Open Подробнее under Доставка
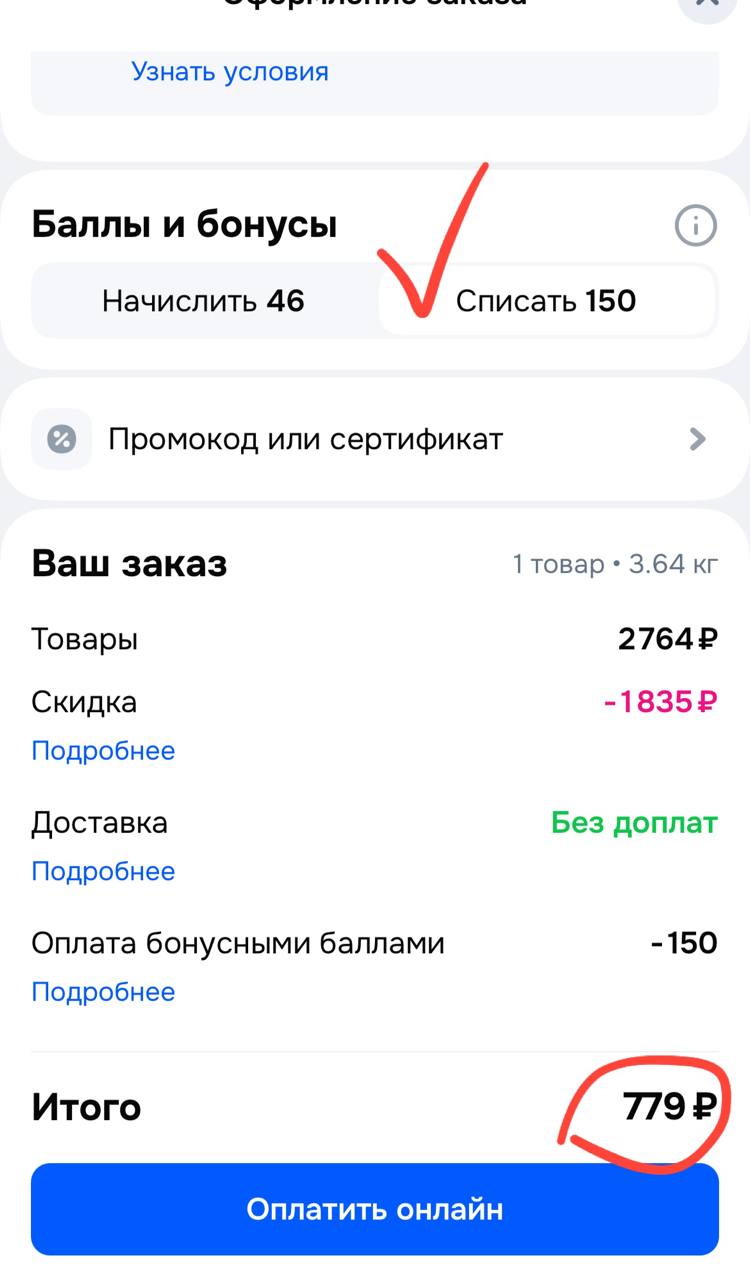This screenshot has width=750, height=1280. point(103,871)
